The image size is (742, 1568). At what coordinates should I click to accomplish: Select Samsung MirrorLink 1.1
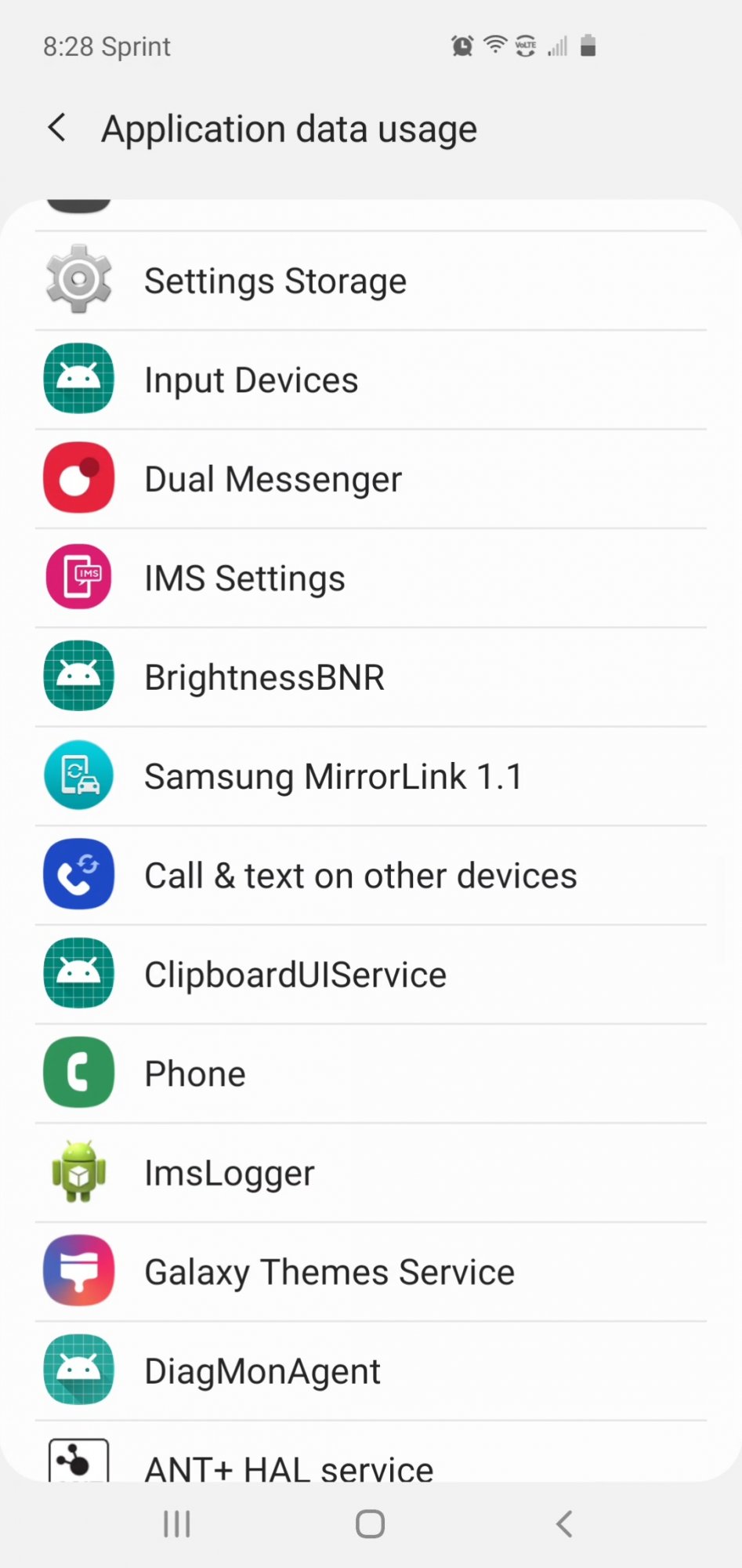pos(371,776)
